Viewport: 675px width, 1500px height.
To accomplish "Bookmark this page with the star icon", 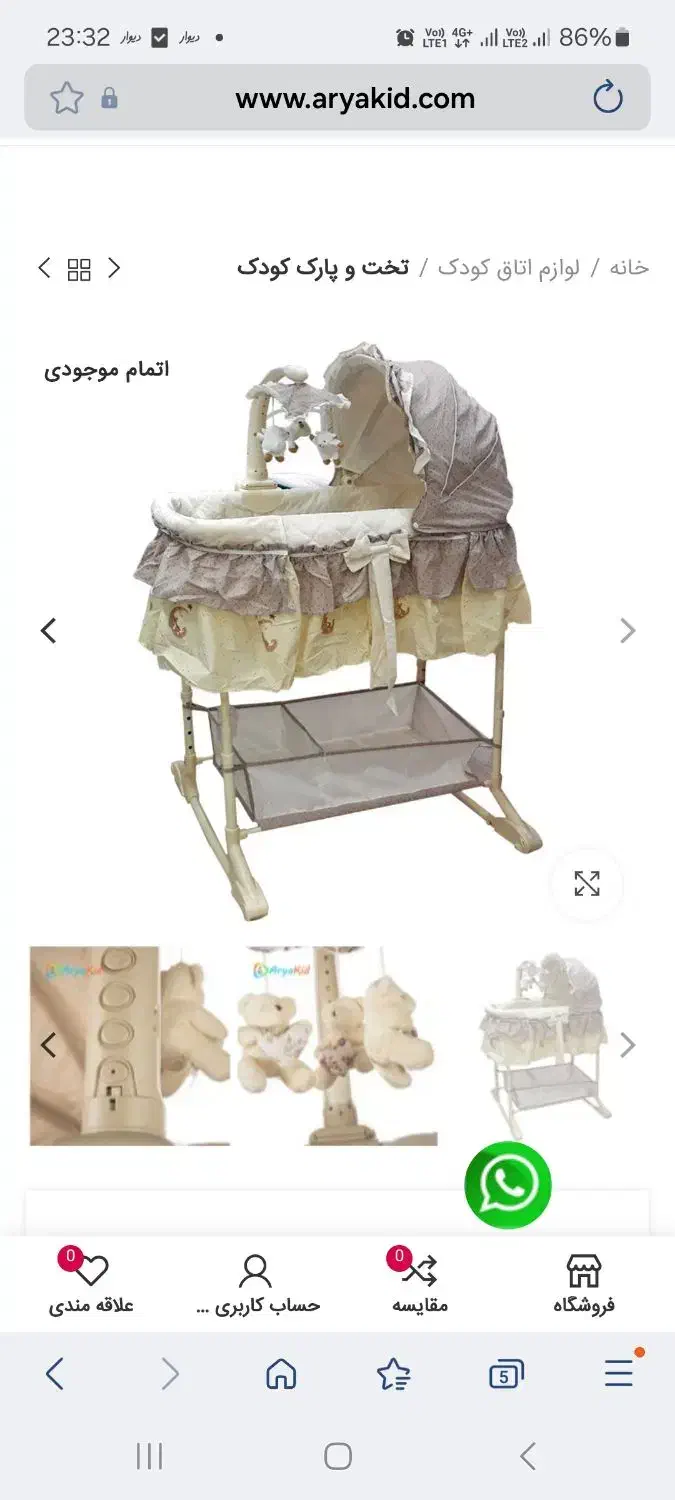I will tap(67, 98).
